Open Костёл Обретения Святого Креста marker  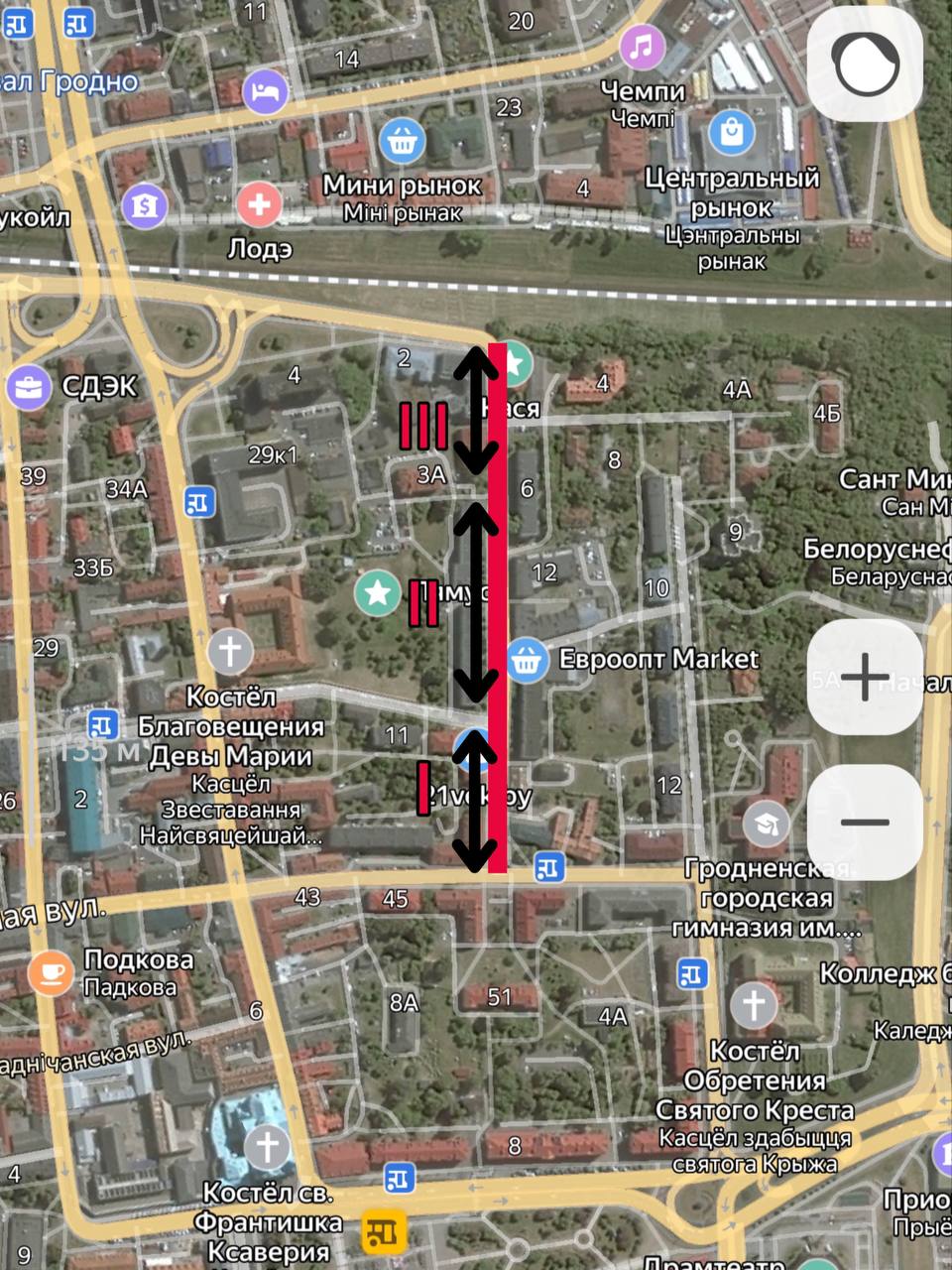[754, 1005]
